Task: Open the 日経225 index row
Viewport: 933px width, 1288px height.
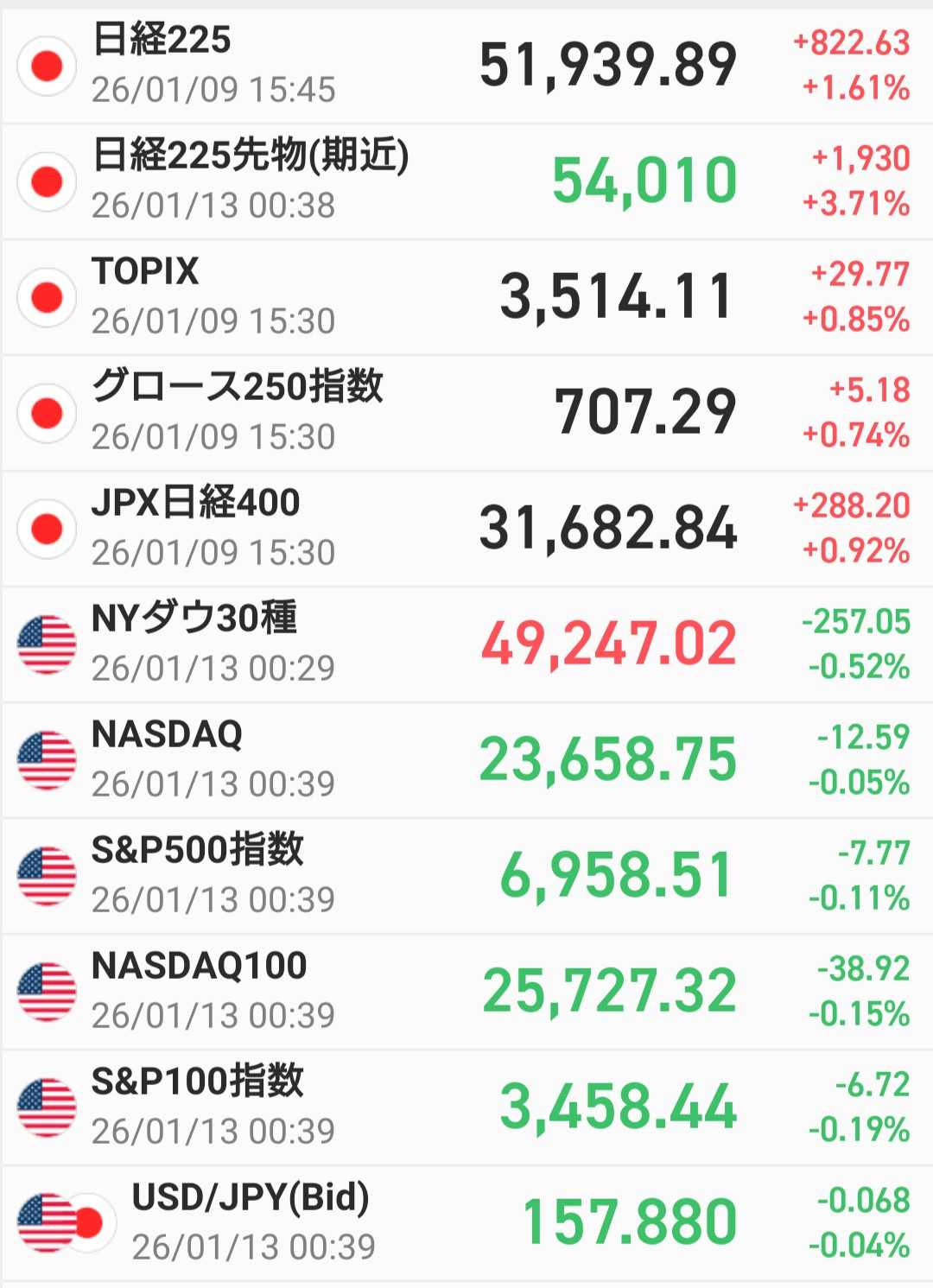Action: pos(466,66)
